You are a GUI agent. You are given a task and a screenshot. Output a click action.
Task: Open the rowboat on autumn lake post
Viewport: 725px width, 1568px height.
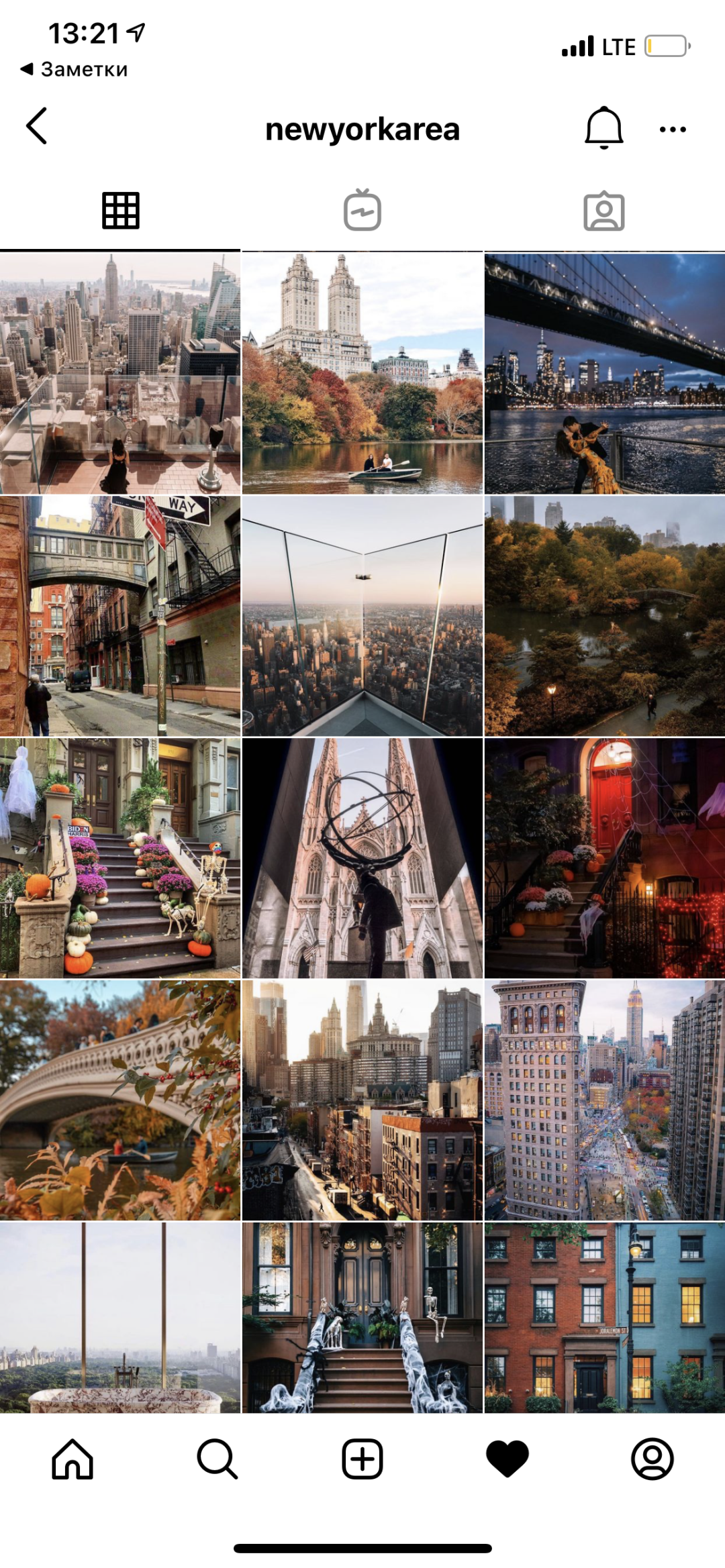pyautogui.click(x=362, y=373)
